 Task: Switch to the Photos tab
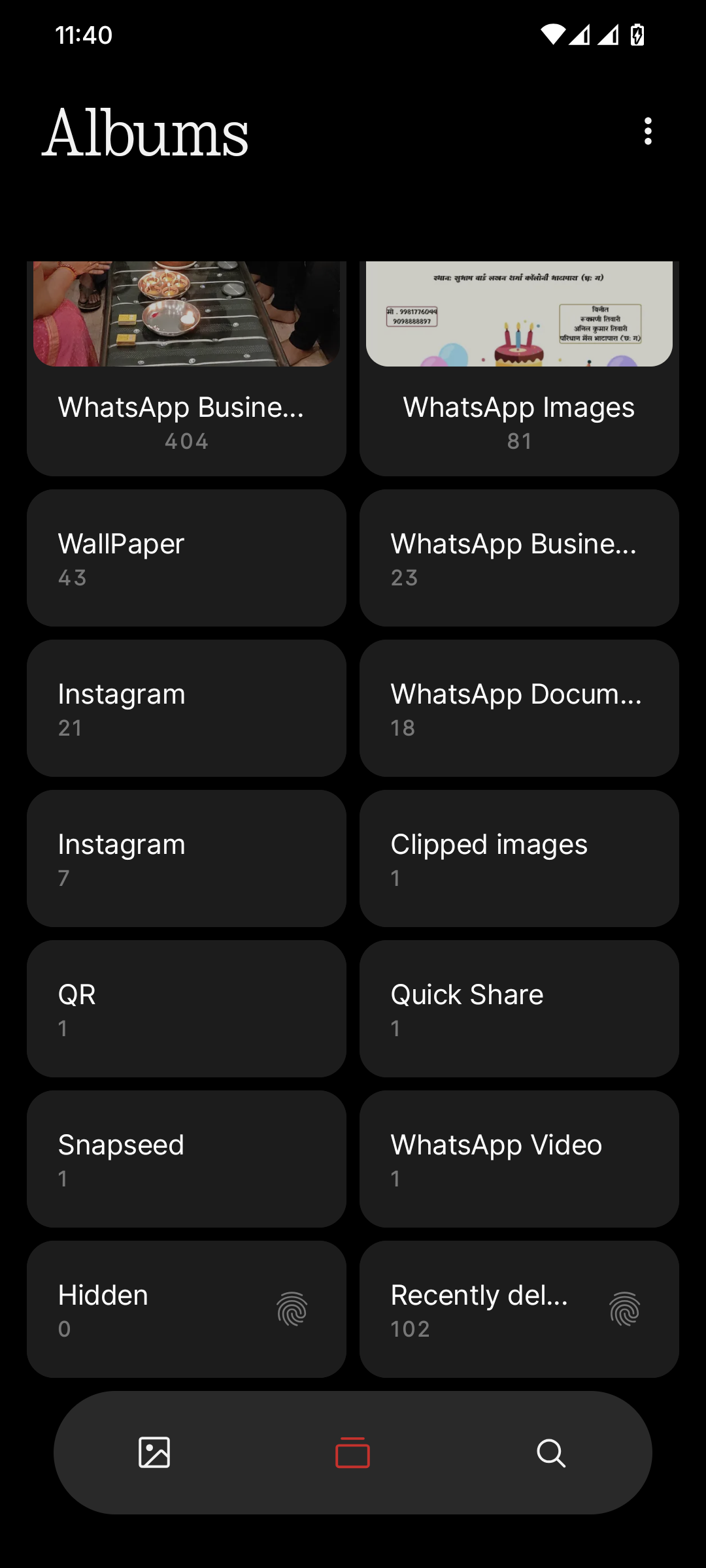(154, 1452)
